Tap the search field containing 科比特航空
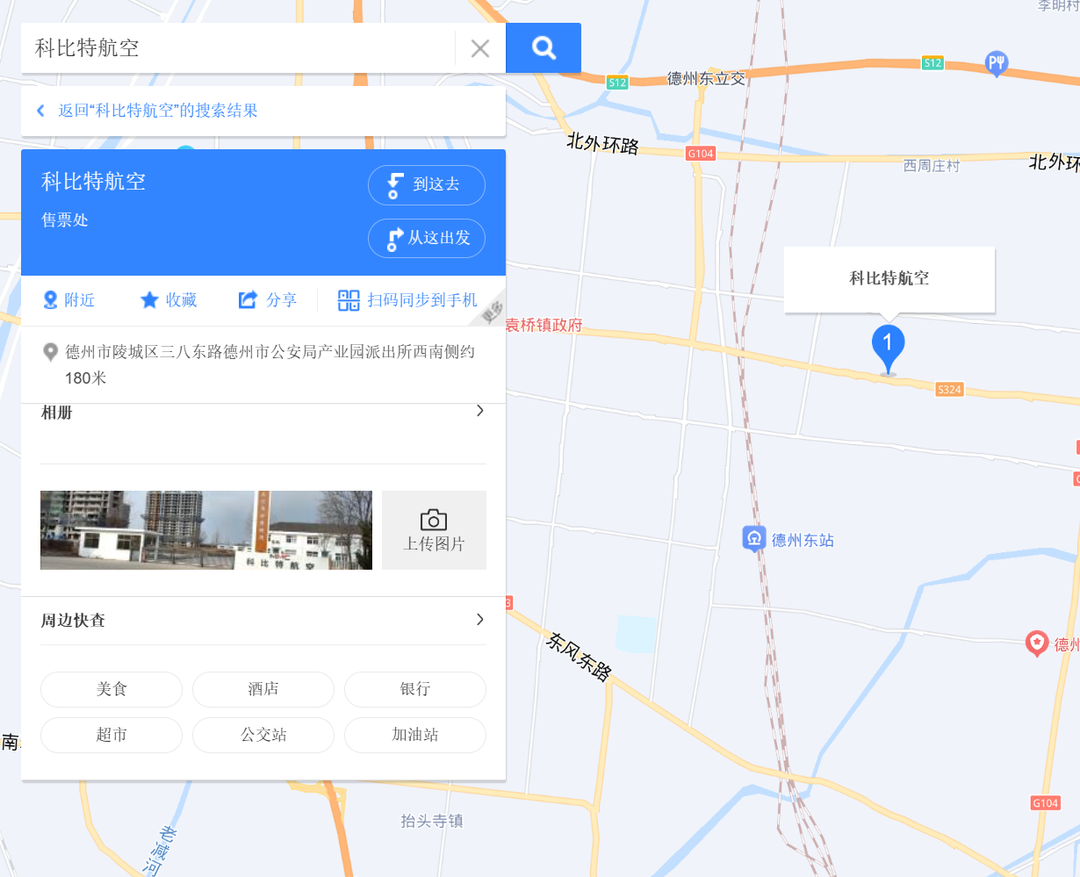Screen dimensions: 1080x877 tap(238, 48)
